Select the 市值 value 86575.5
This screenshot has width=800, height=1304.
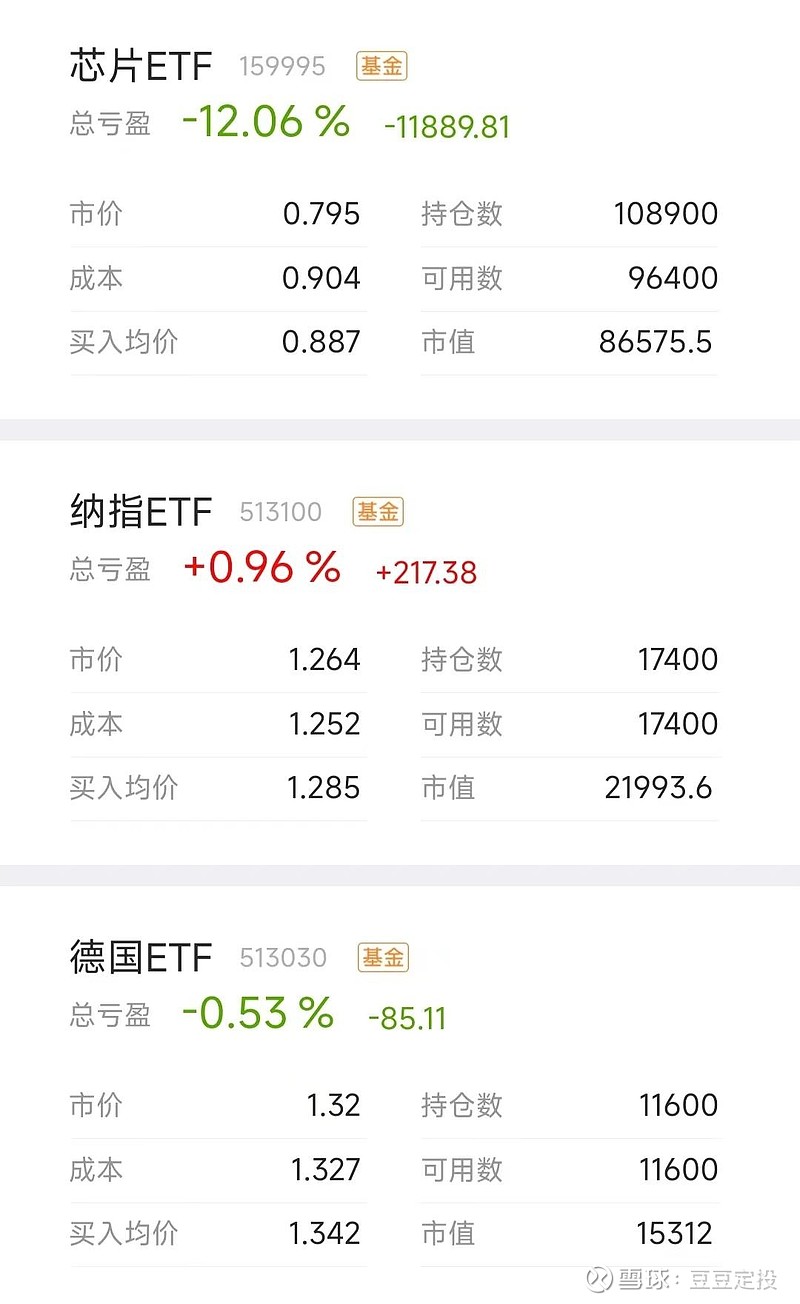670,343
